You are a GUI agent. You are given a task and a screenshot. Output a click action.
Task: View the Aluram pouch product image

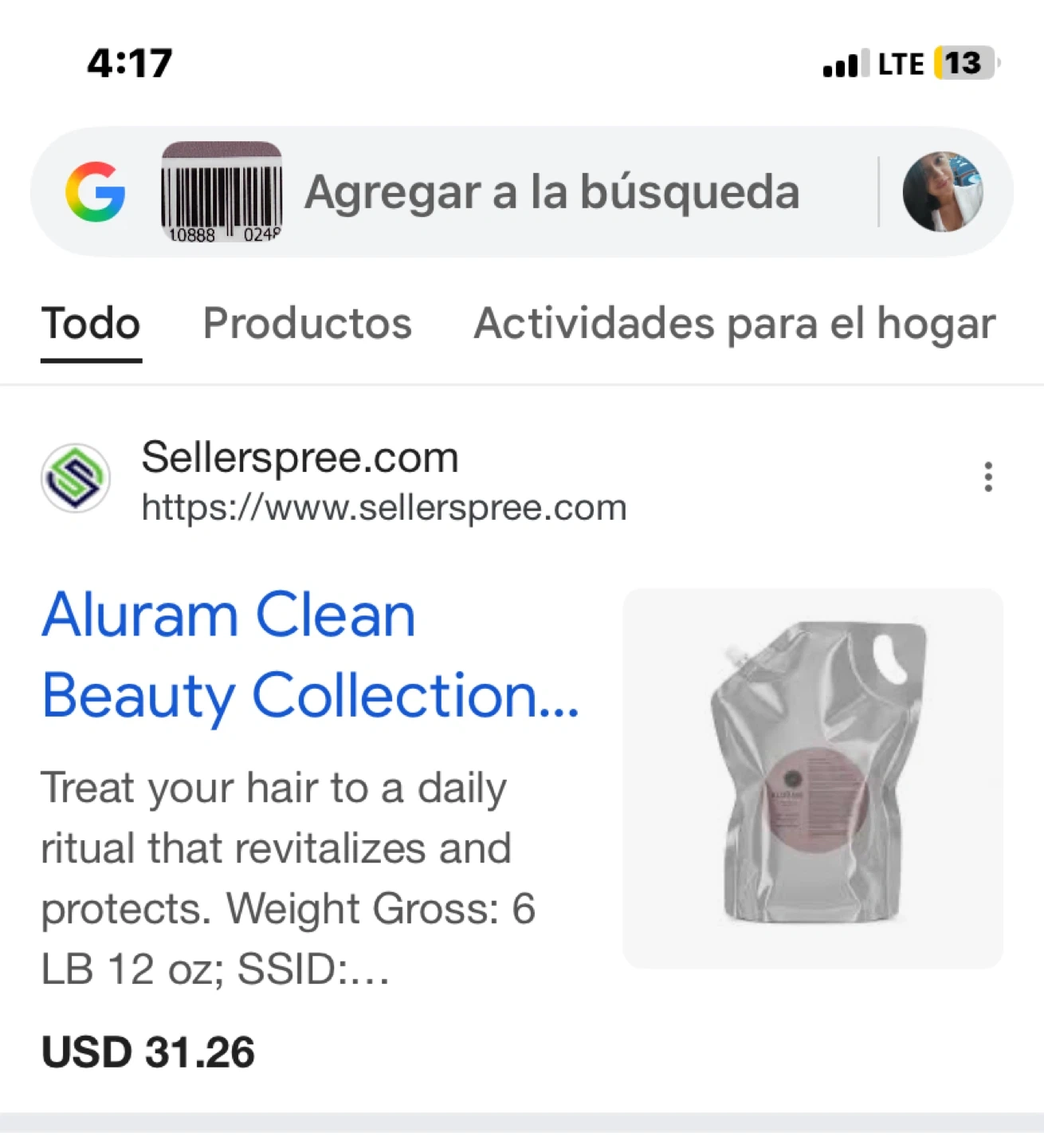click(x=812, y=778)
